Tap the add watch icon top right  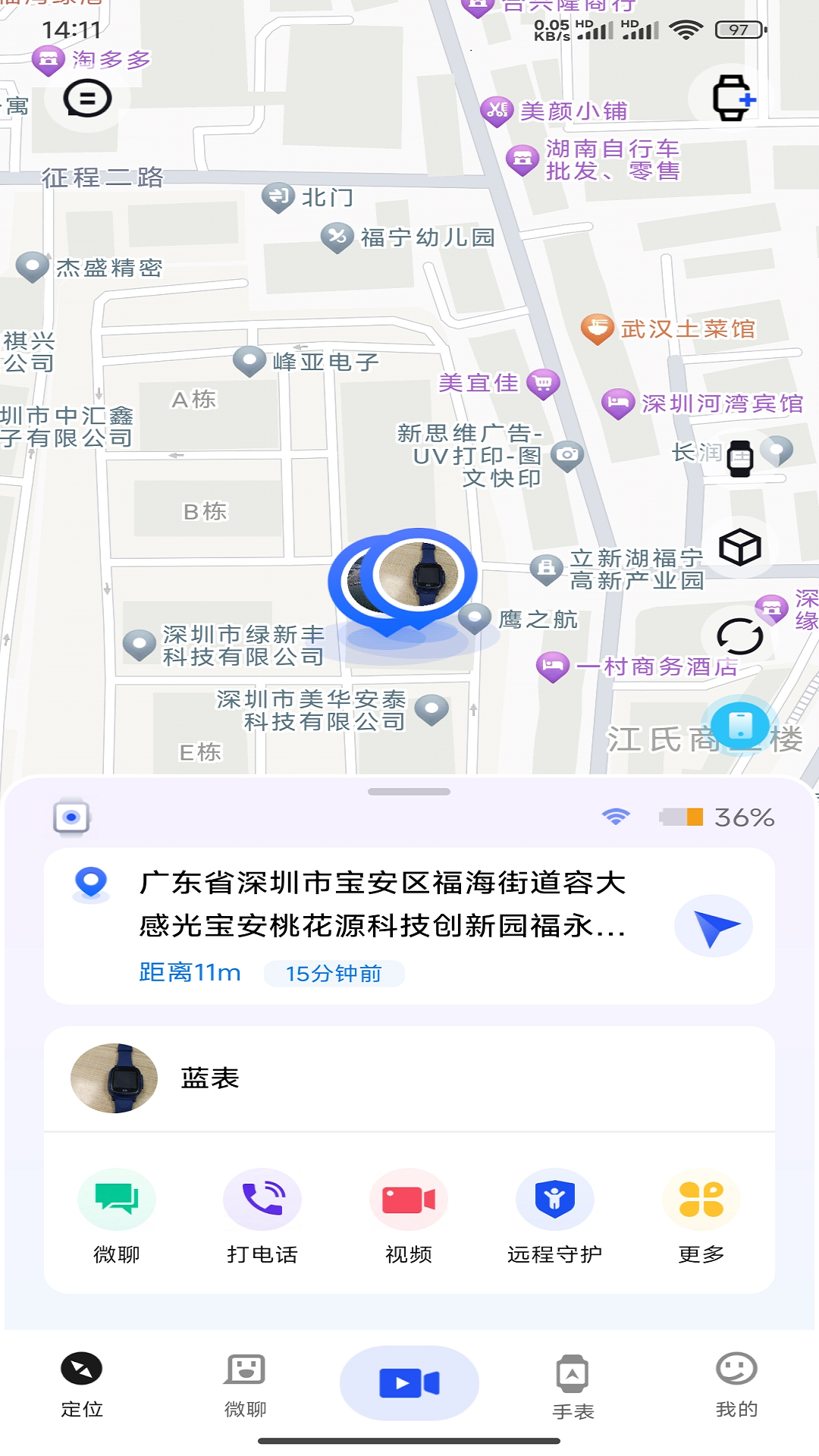coord(732,99)
